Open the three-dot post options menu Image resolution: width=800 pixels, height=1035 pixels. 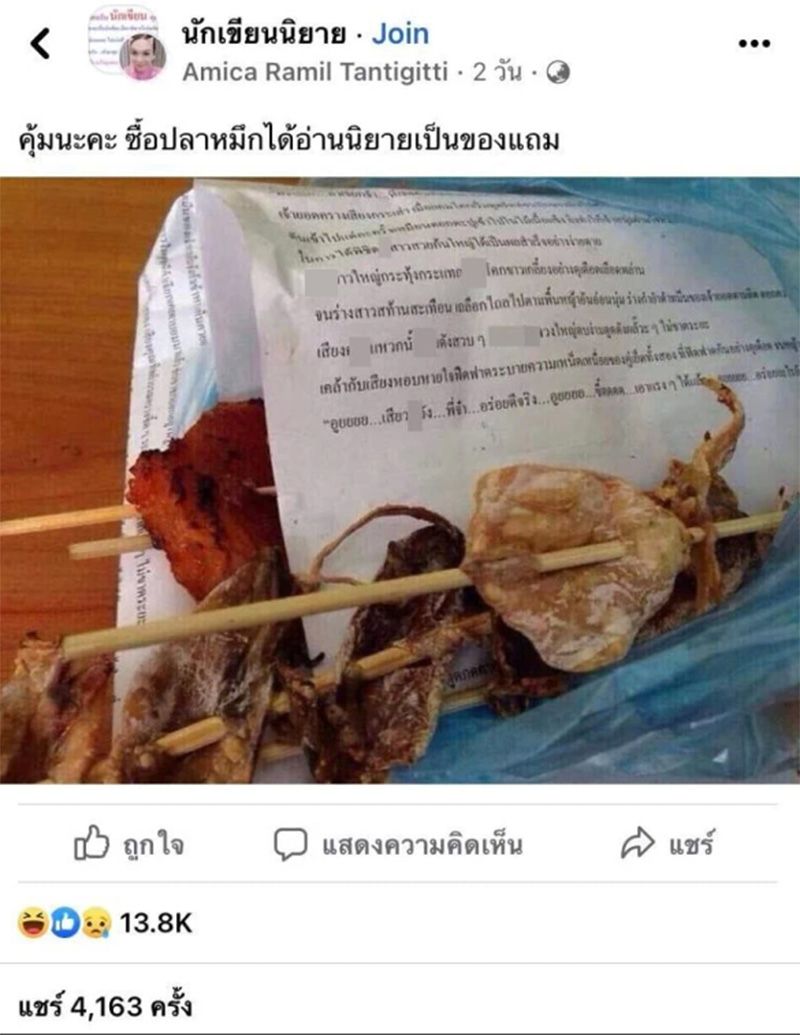pos(754,43)
